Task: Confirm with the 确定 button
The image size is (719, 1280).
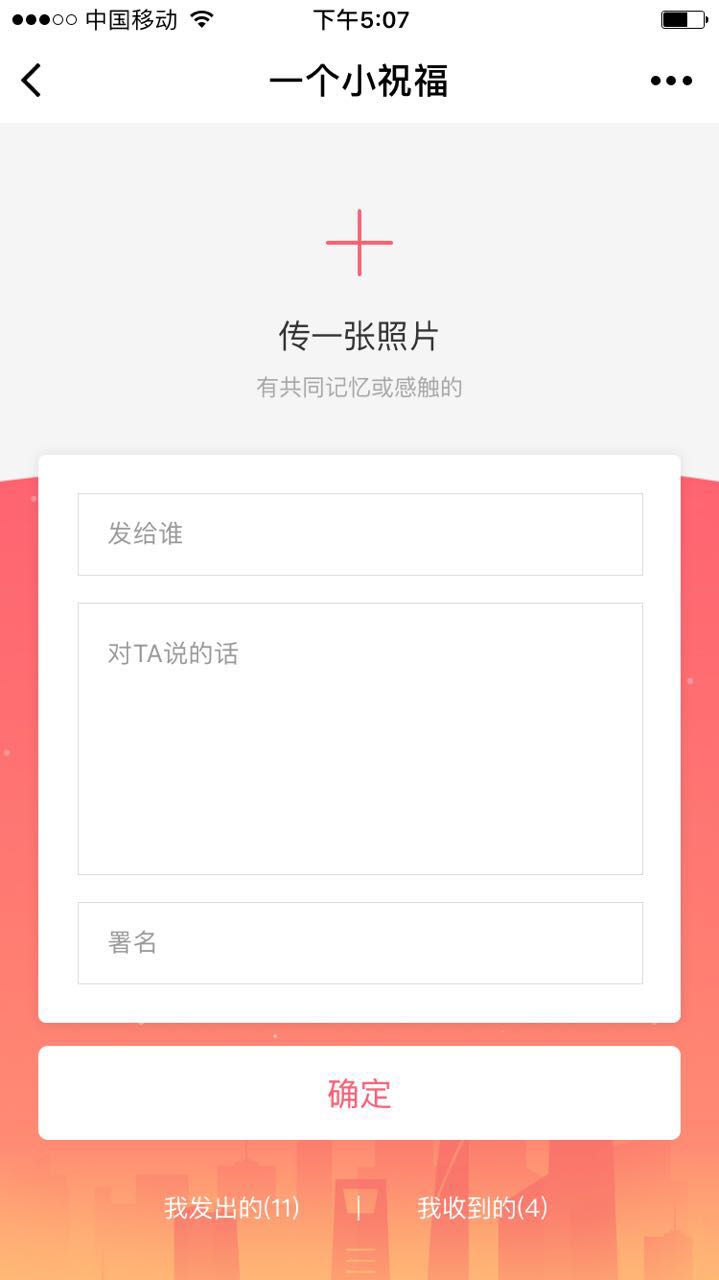Action: click(x=359, y=1093)
